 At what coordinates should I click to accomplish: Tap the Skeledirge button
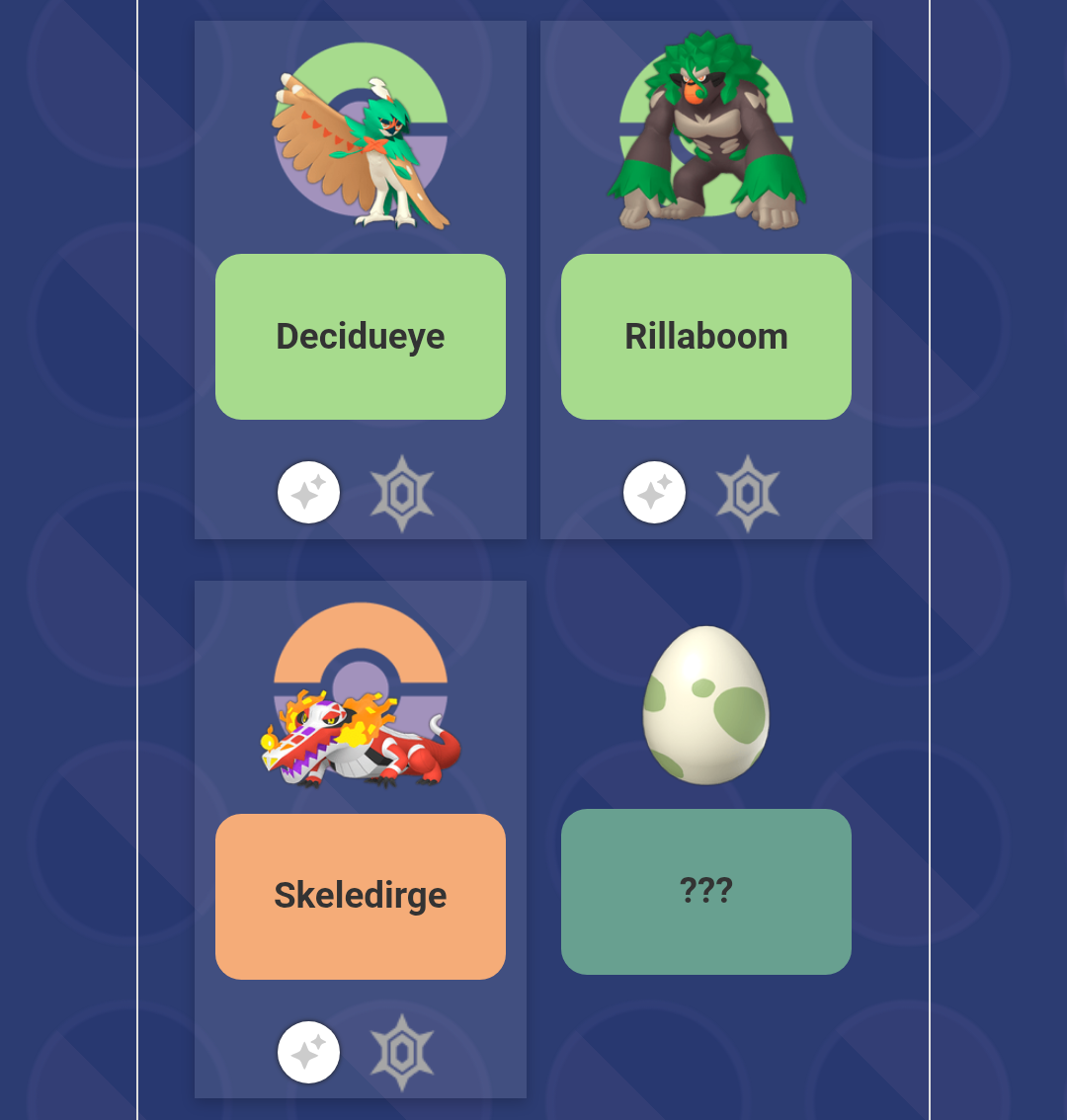coord(361,896)
